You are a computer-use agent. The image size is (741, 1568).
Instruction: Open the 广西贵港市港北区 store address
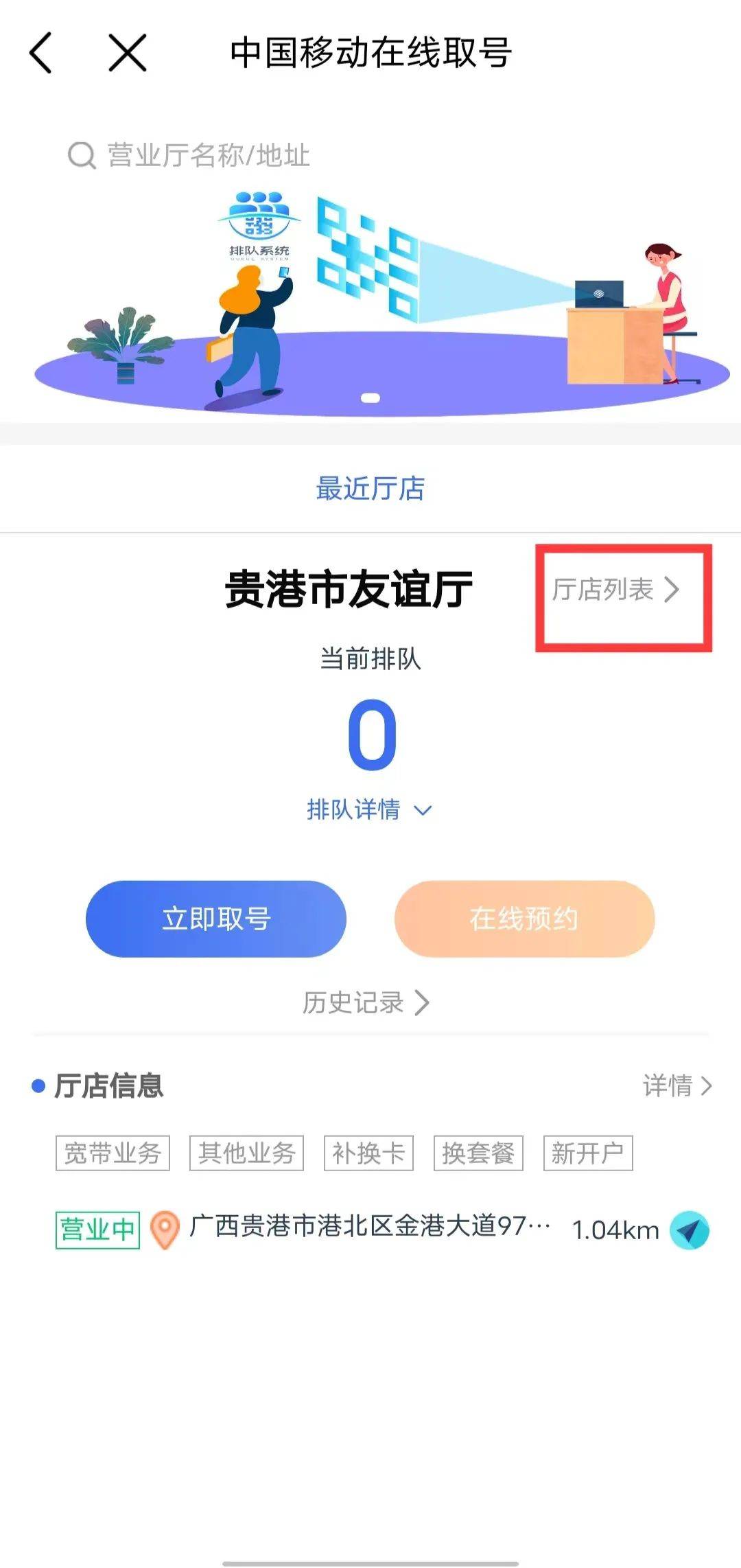pos(369,1227)
